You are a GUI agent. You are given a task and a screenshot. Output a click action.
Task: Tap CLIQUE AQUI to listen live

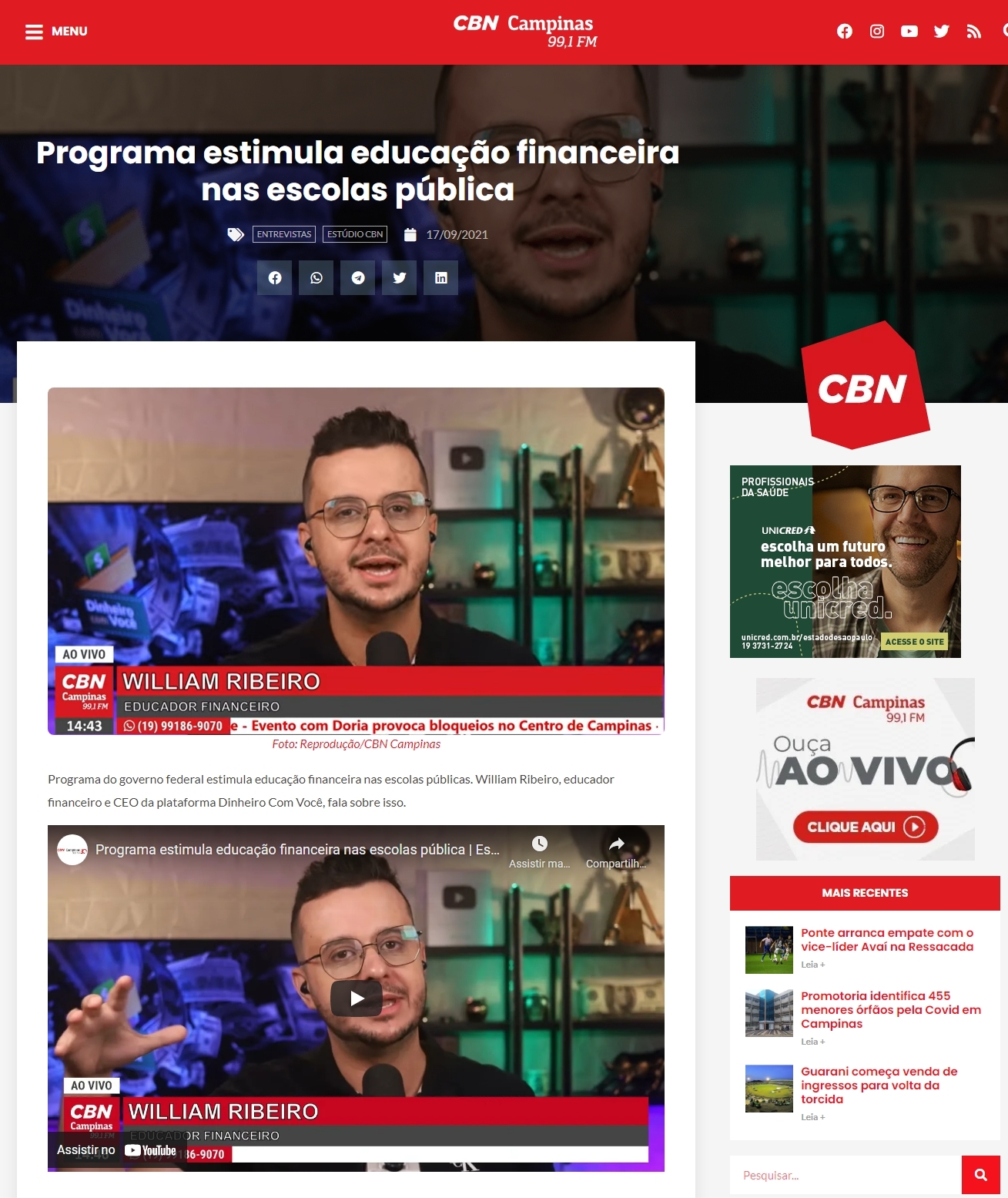pyautogui.click(x=865, y=827)
